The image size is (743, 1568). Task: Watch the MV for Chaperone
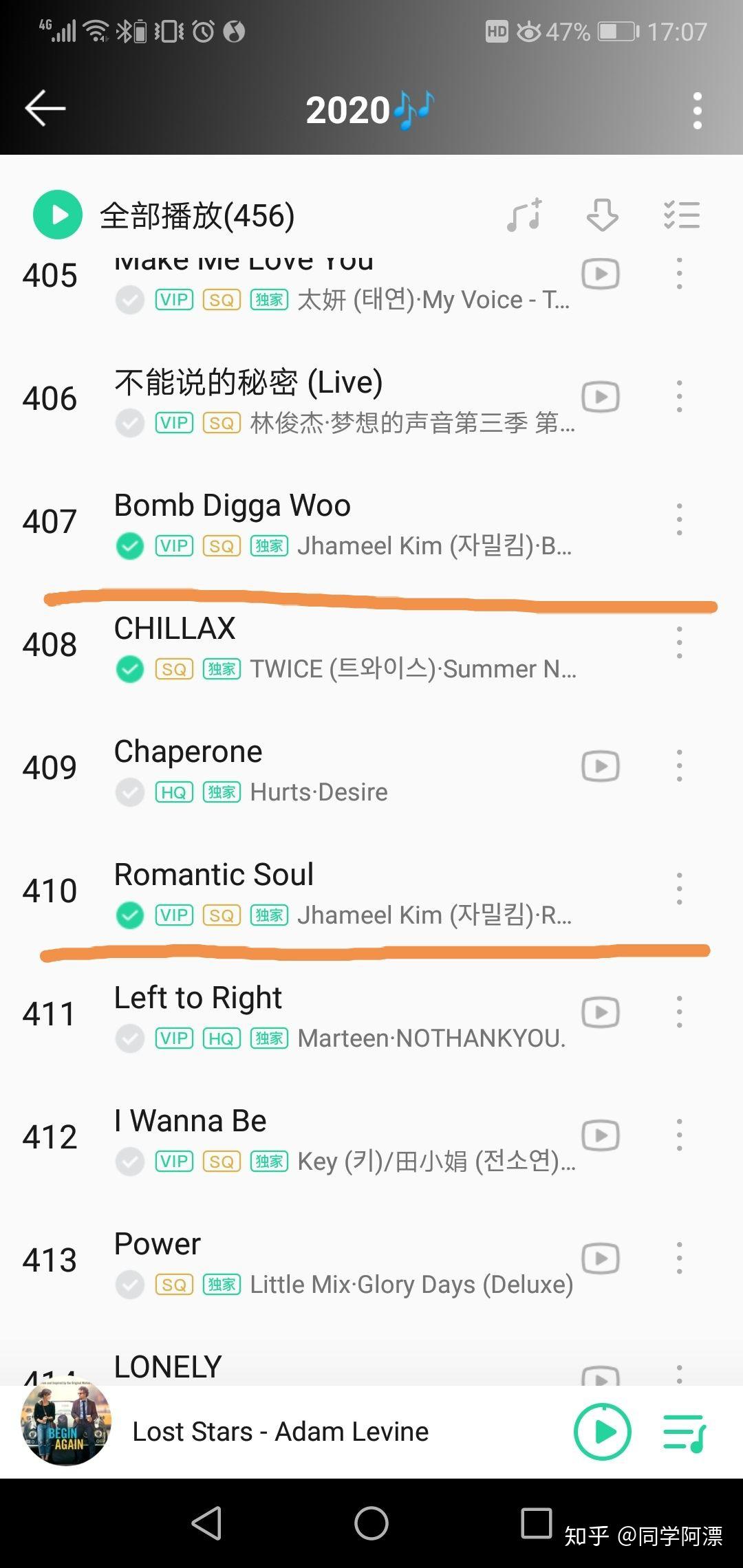[x=601, y=766]
